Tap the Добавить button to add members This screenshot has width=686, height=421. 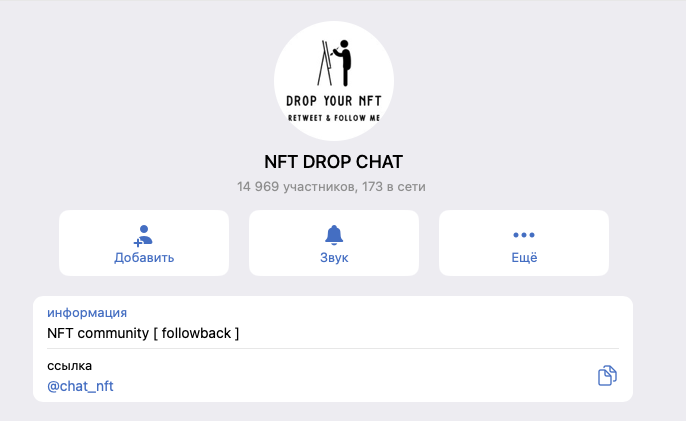click(x=144, y=243)
